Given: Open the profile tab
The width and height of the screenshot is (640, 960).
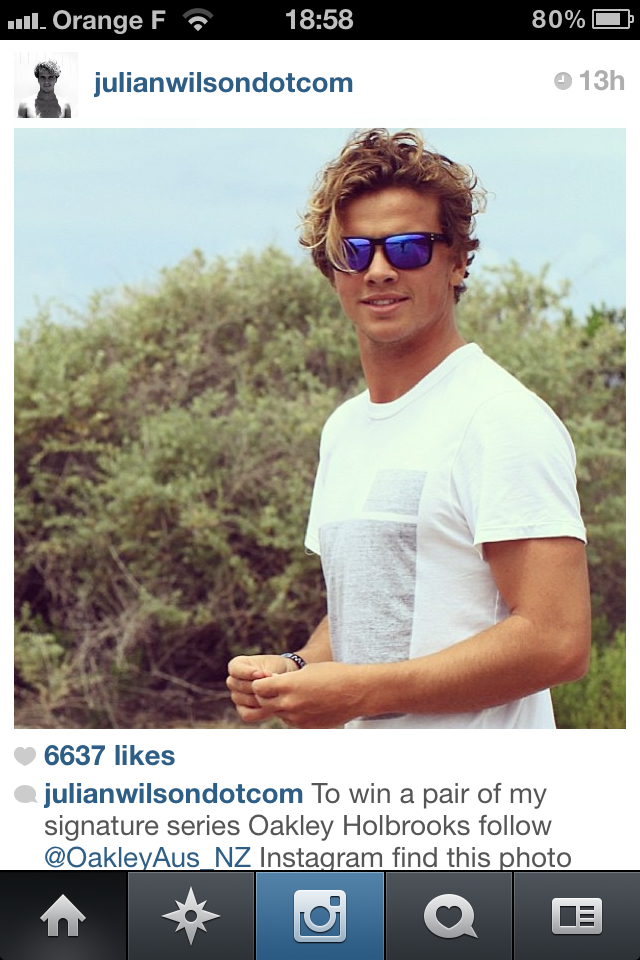Looking at the screenshot, I should tap(576, 915).
